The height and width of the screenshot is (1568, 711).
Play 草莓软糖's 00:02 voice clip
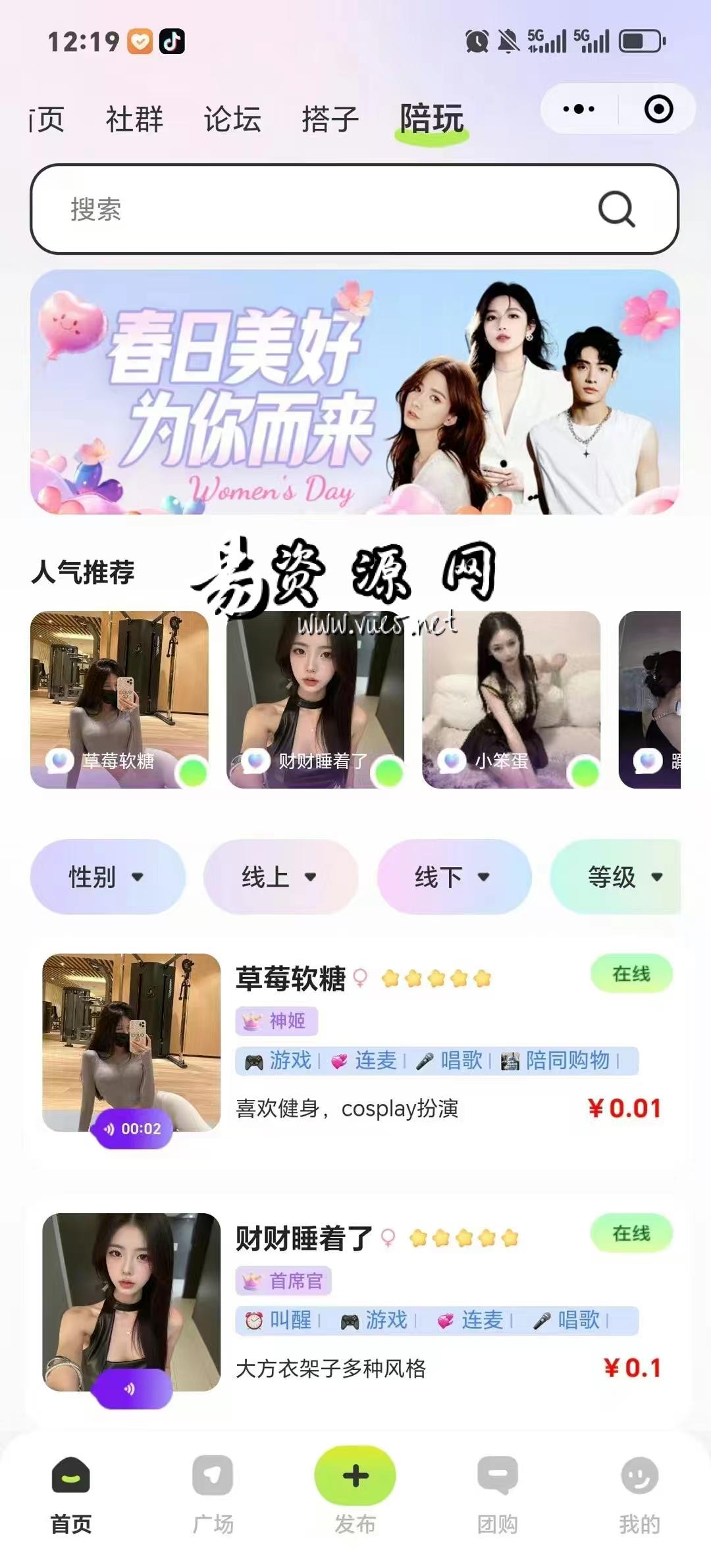(x=132, y=1128)
